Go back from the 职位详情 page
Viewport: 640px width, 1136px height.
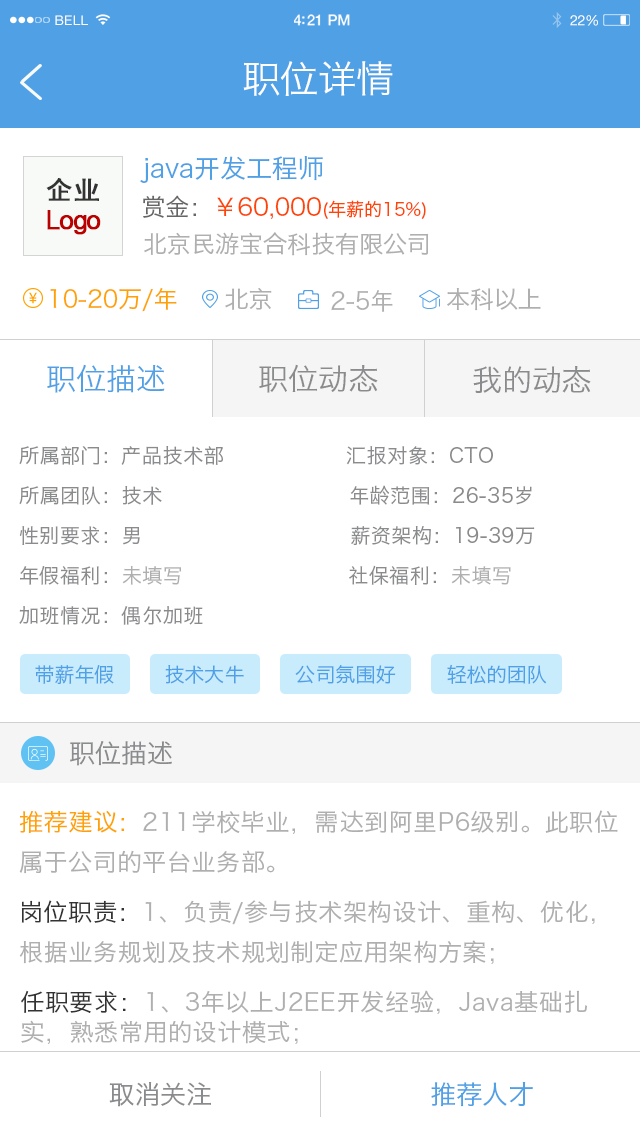pos(31,81)
